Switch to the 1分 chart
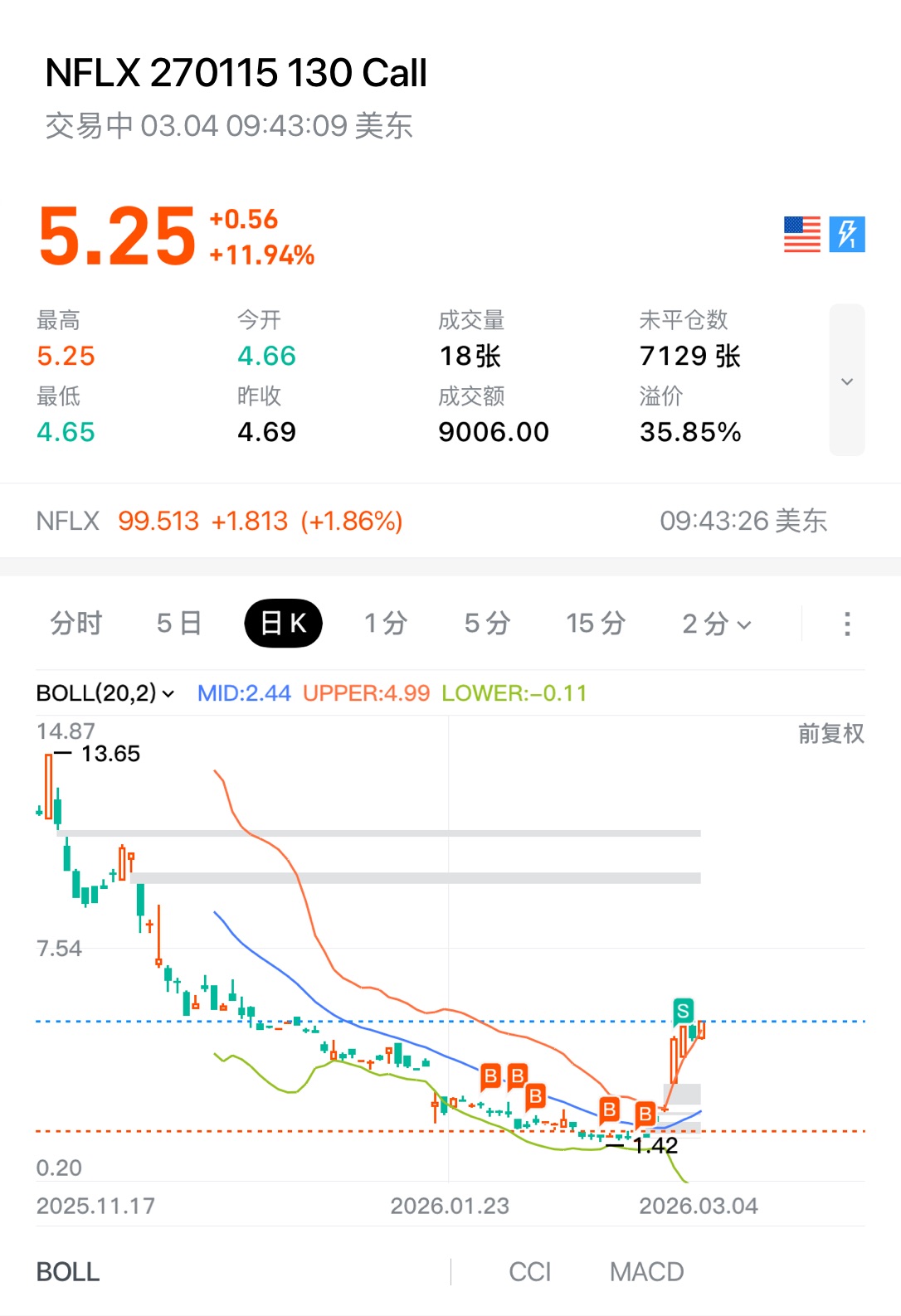 386,623
